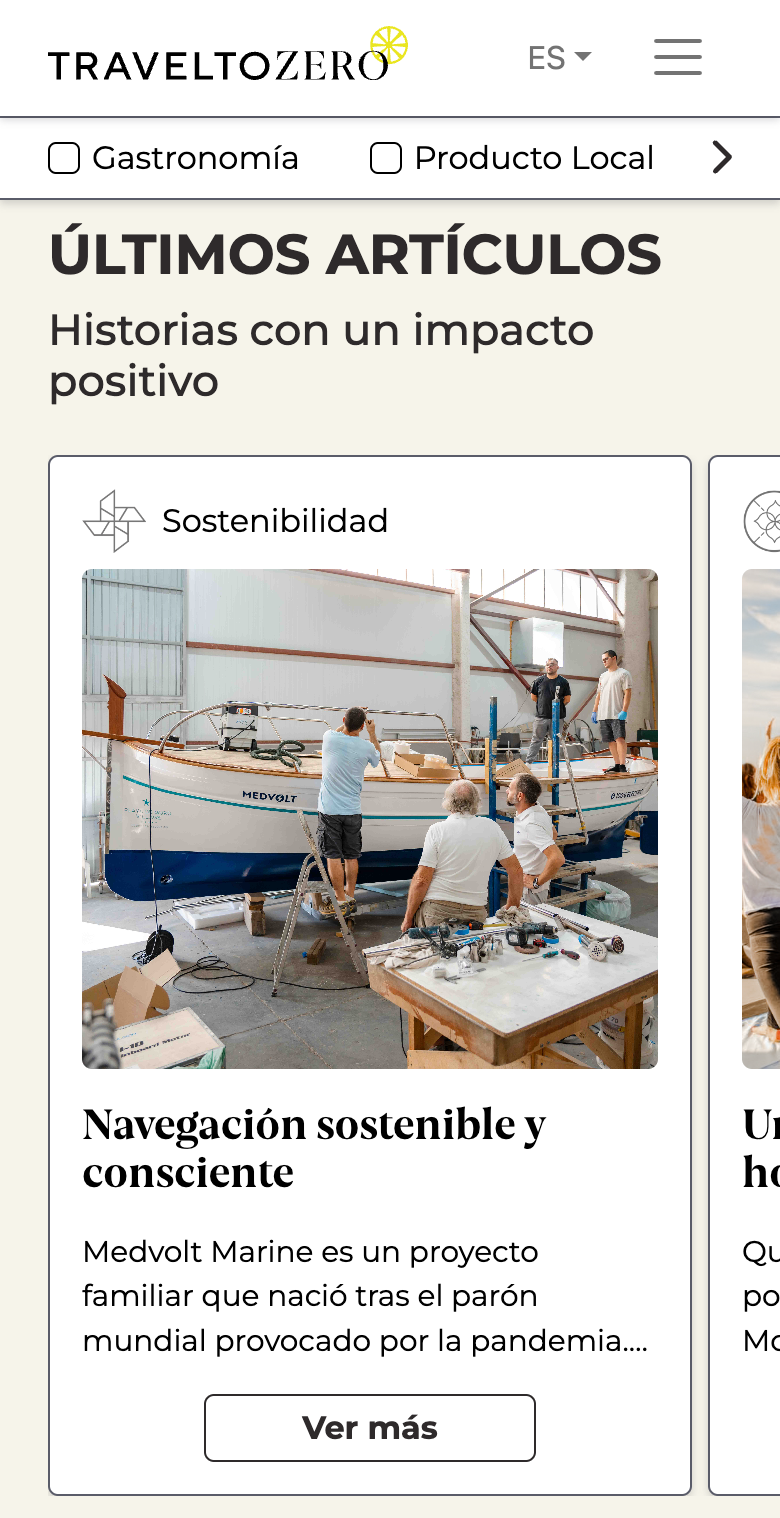Open the Medvolt boat workshop article image
Image resolution: width=780 pixels, height=1518 pixels.
click(x=370, y=818)
